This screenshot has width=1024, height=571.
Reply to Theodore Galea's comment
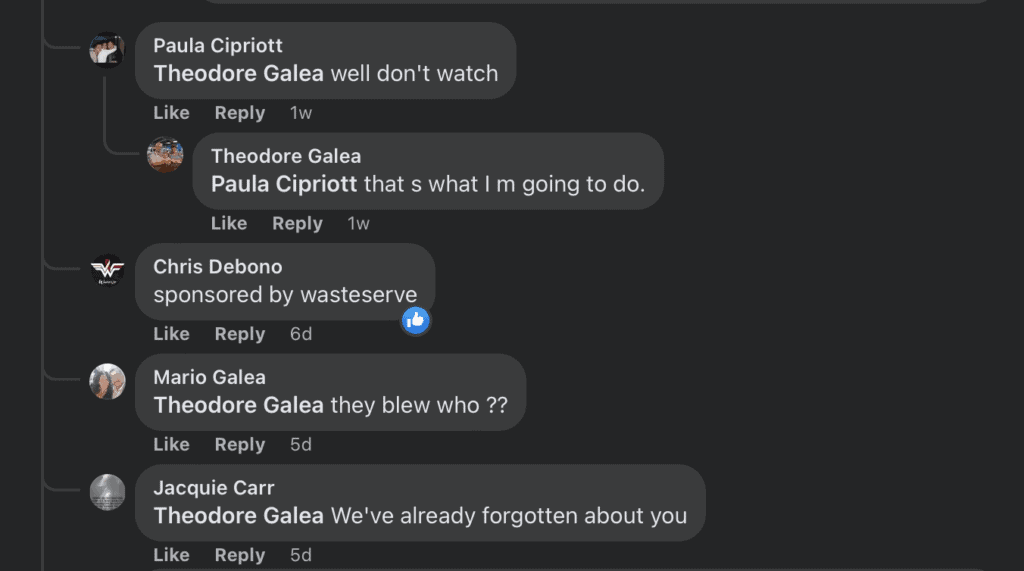[297, 224]
